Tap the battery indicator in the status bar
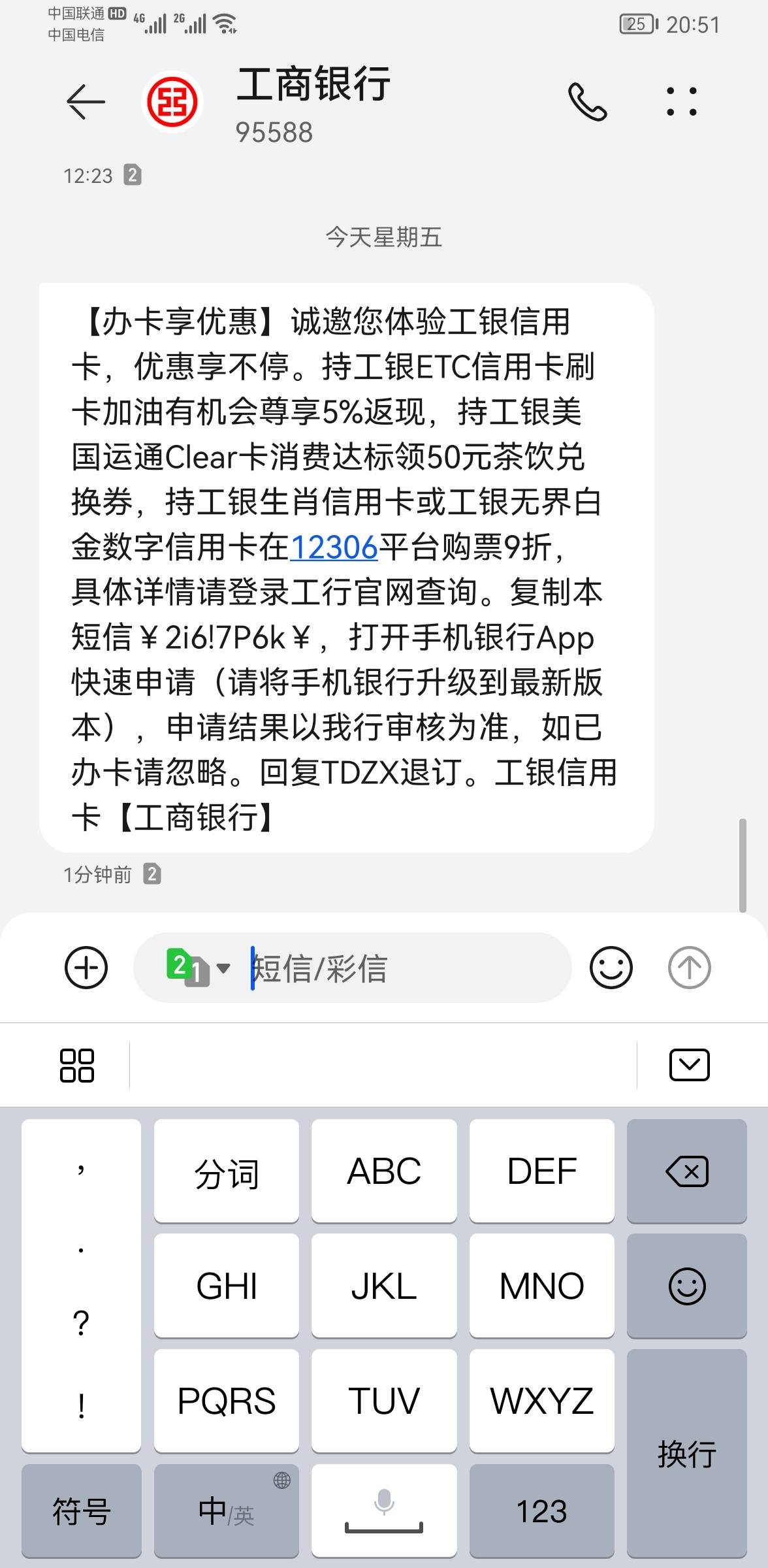The width and height of the screenshot is (768, 1568). pos(635,24)
